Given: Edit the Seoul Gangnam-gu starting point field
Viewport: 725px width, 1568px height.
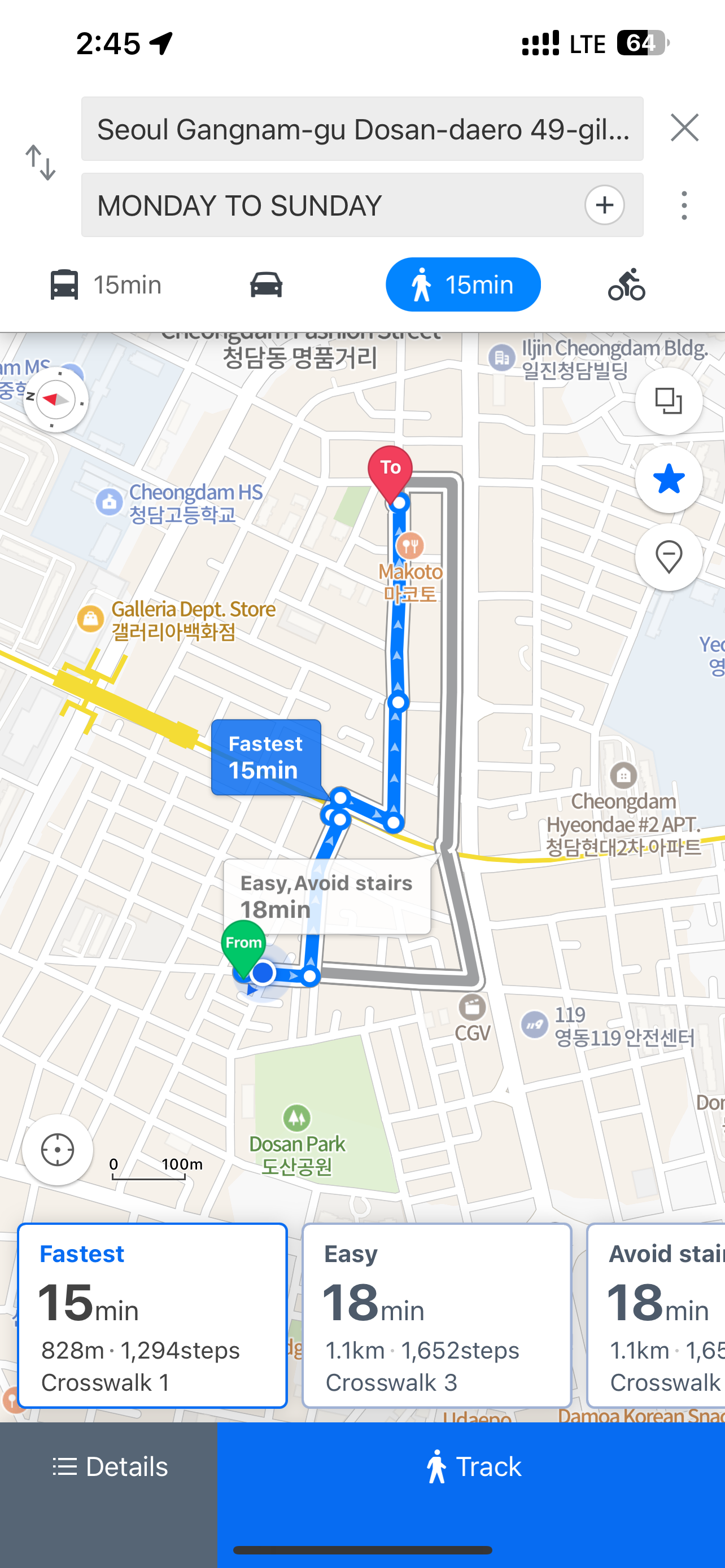Looking at the screenshot, I should [x=361, y=129].
